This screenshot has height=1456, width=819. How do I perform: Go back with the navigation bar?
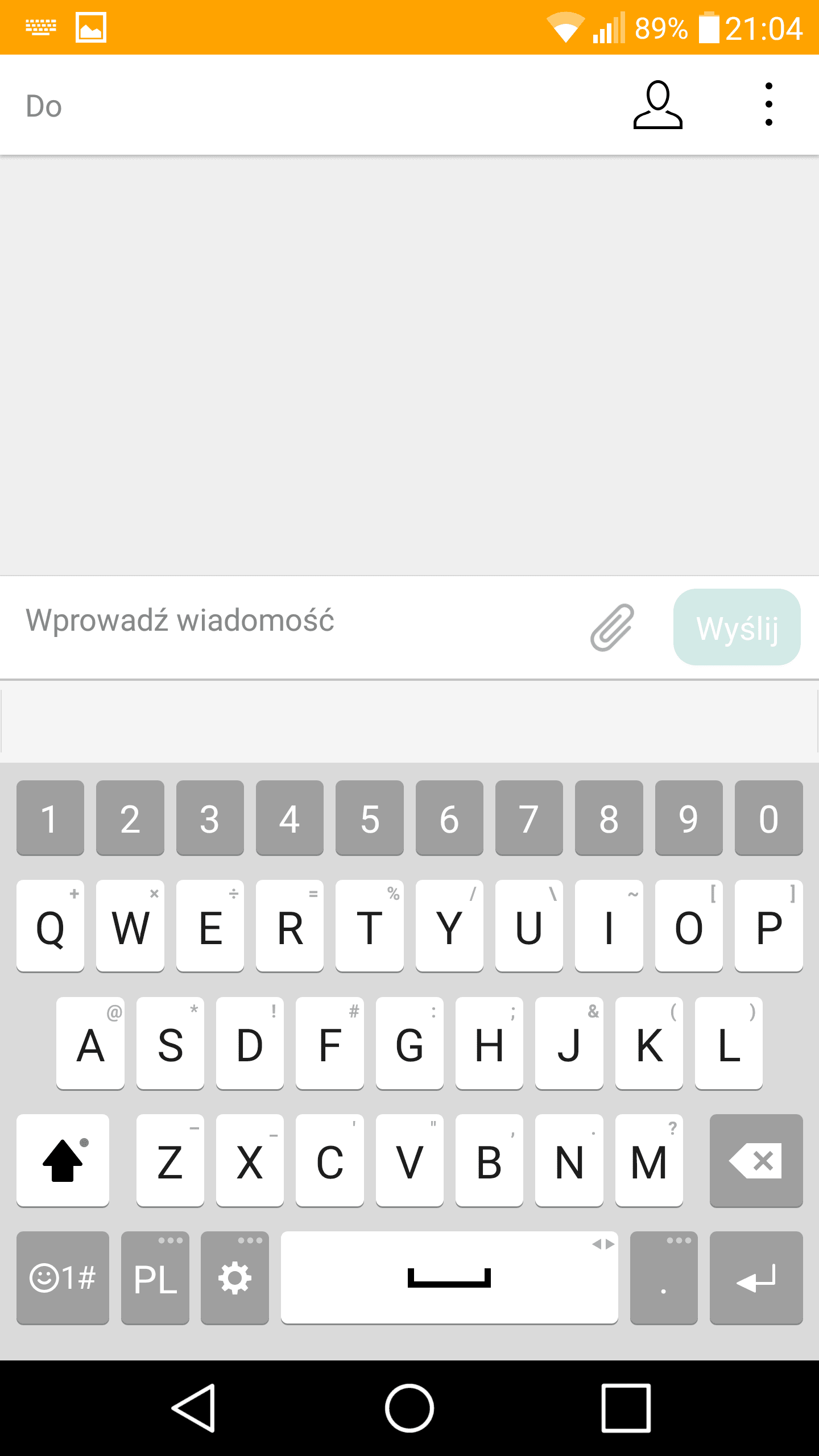click(x=194, y=1408)
